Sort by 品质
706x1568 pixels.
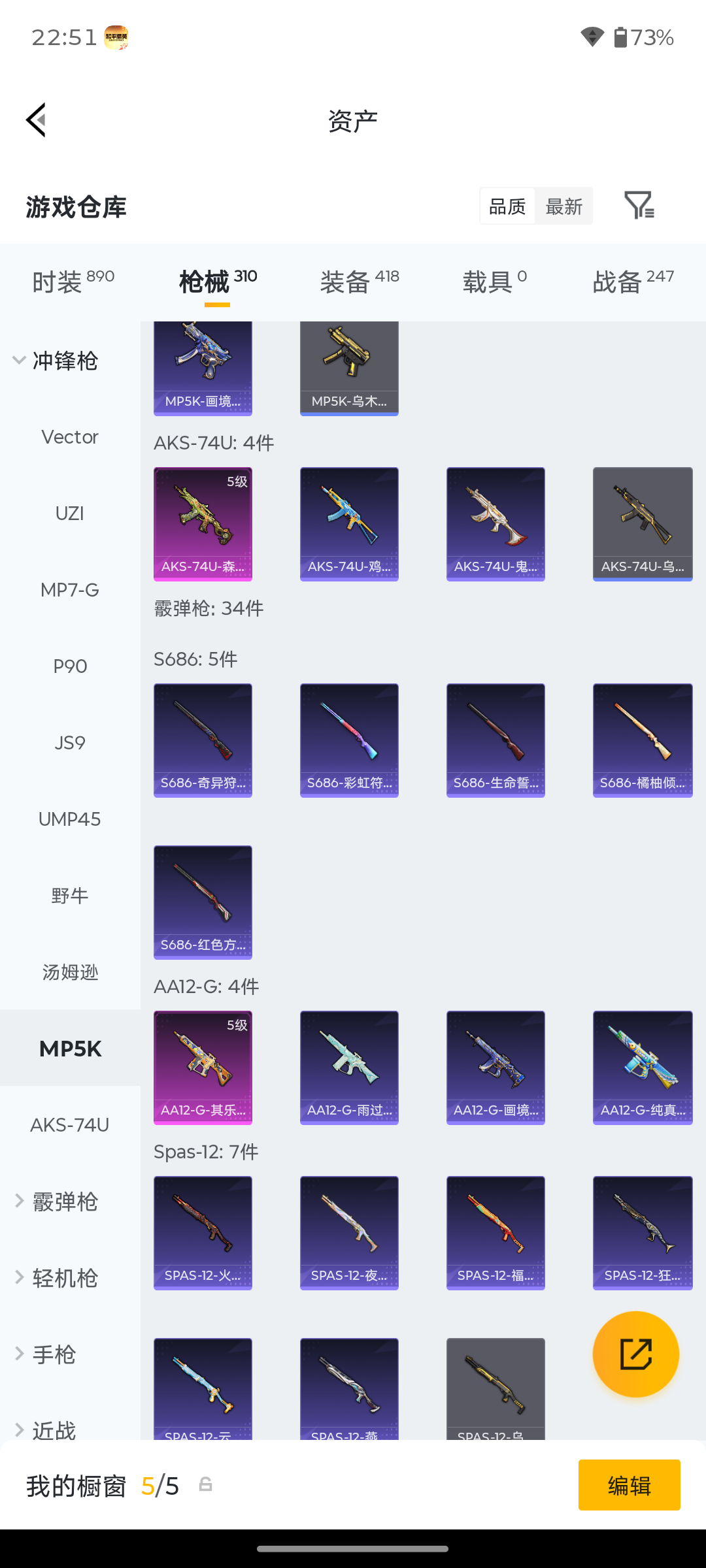coord(507,206)
